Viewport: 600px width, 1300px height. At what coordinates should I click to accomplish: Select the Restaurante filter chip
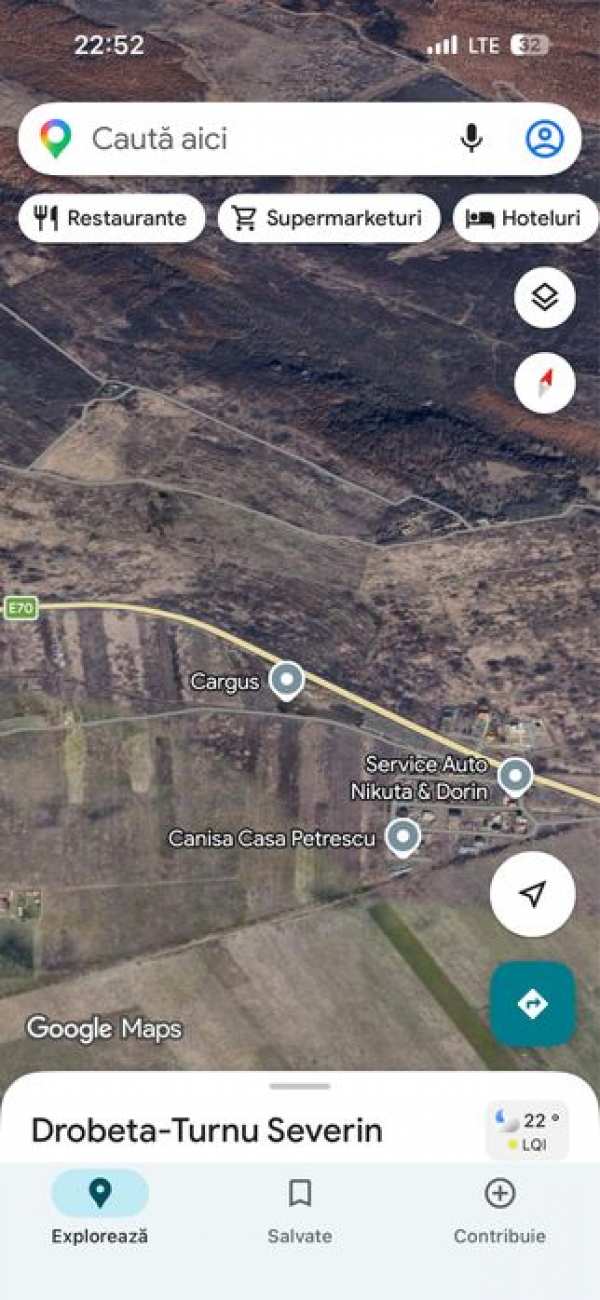point(111,218)
